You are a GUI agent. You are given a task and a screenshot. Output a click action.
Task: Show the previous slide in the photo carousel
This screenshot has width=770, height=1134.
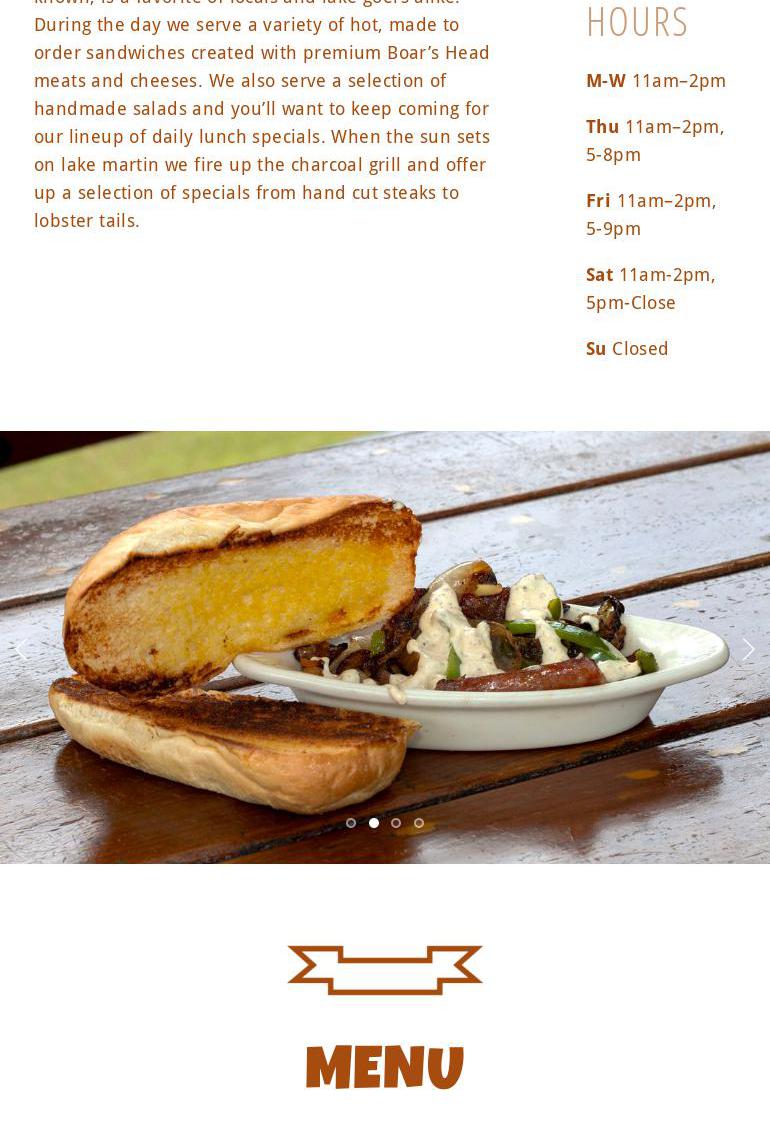coord(20,650)
